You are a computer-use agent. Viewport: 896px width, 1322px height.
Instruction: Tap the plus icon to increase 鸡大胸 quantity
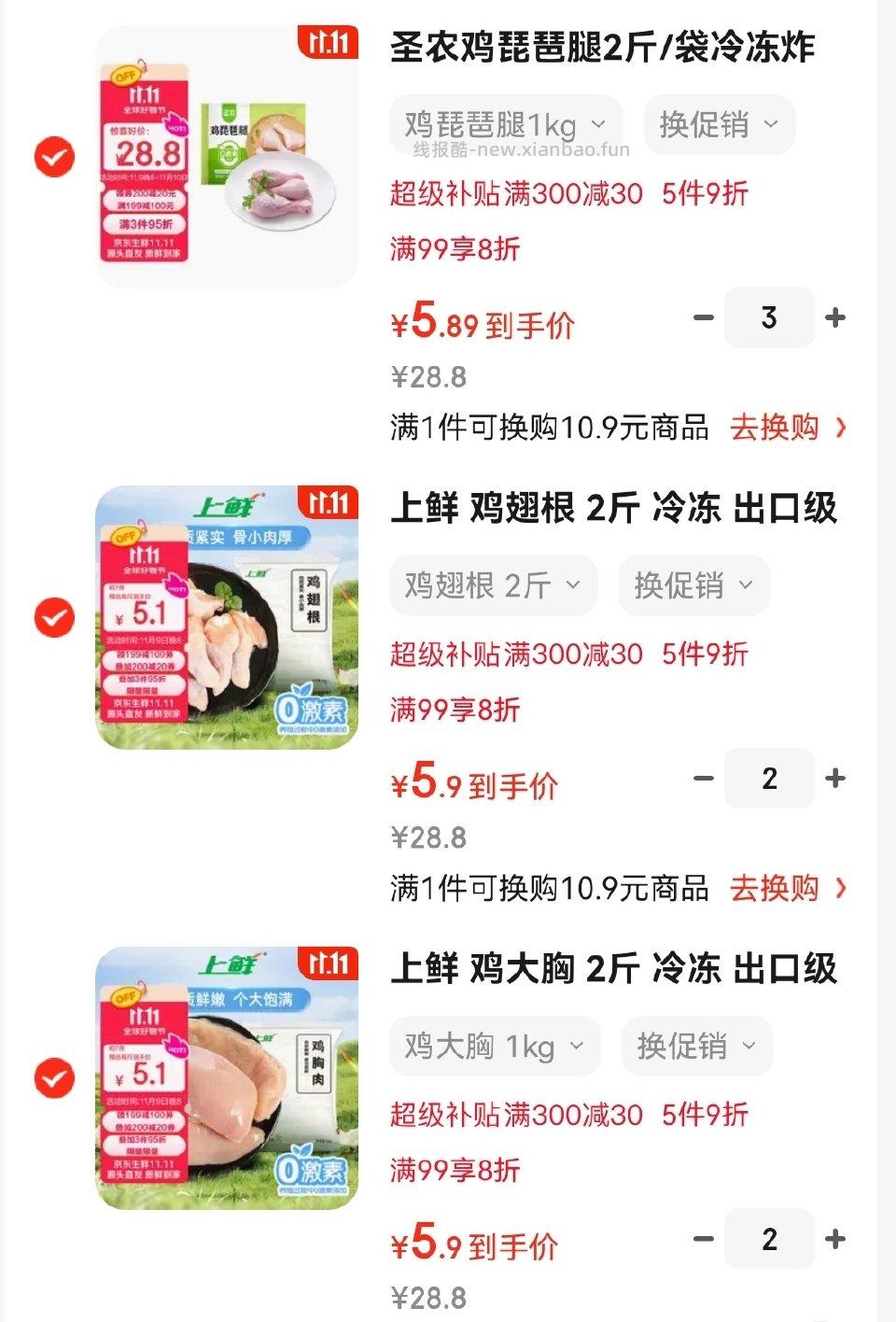tap(833, 1238)
